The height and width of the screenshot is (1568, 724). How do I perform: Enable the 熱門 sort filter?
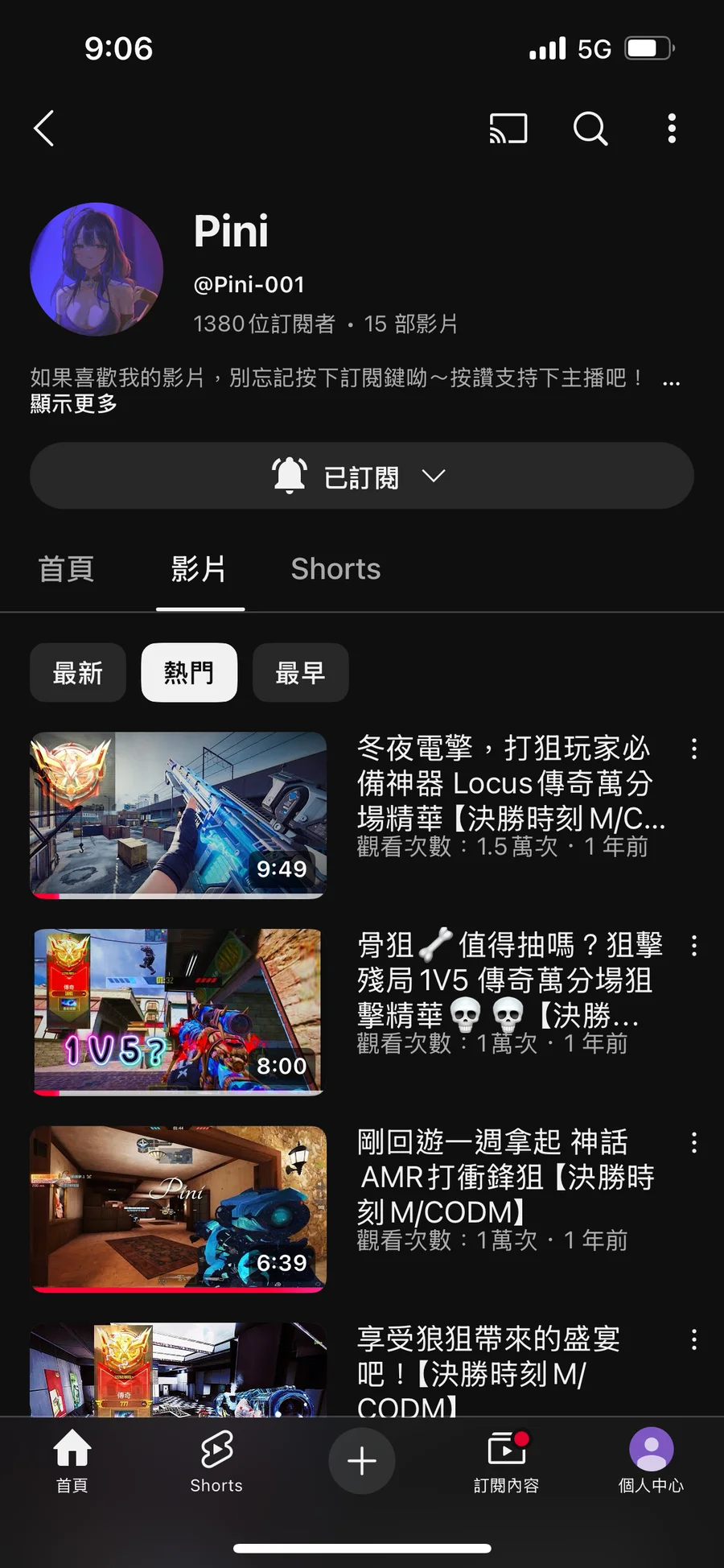189,673
